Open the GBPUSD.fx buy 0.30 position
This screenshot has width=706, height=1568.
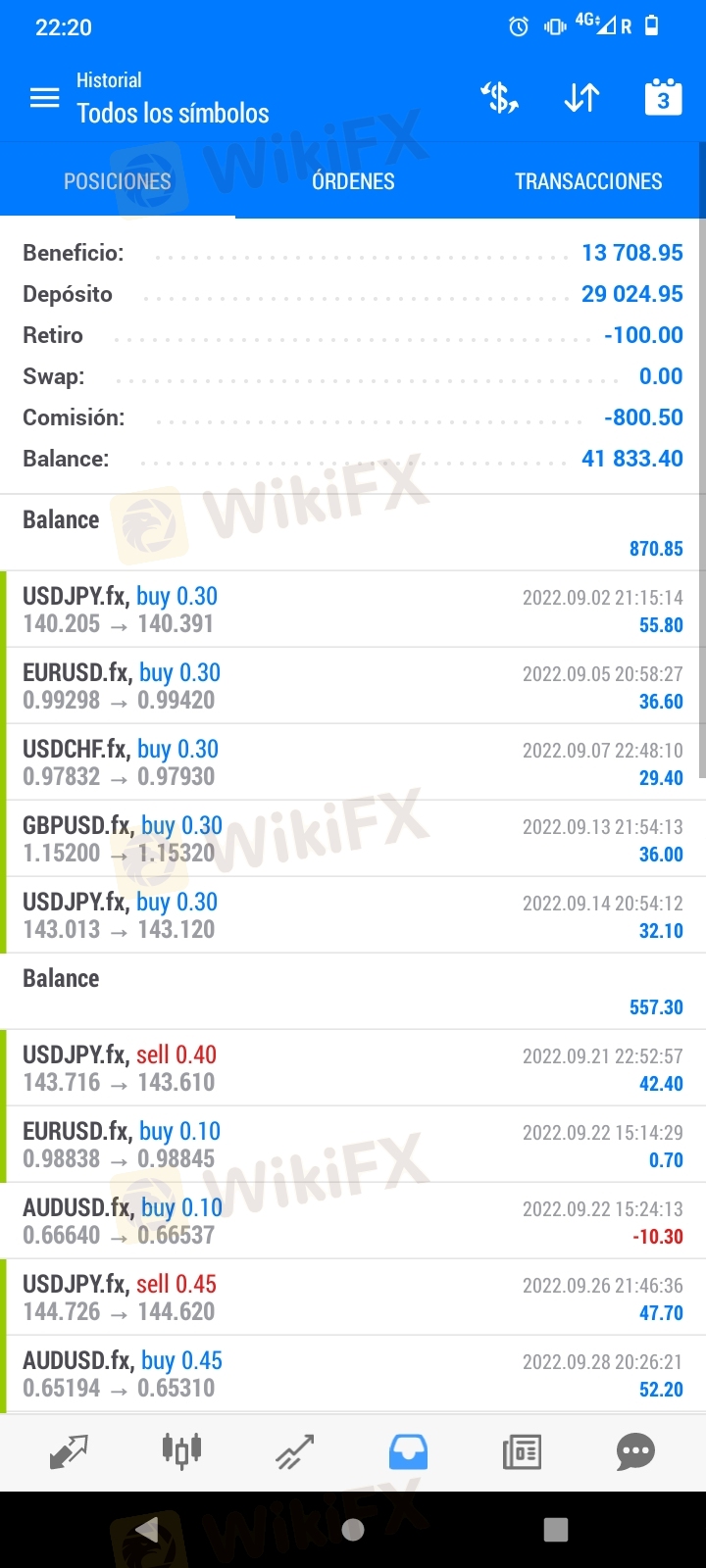pyautogui.click(x=353, y=839)
